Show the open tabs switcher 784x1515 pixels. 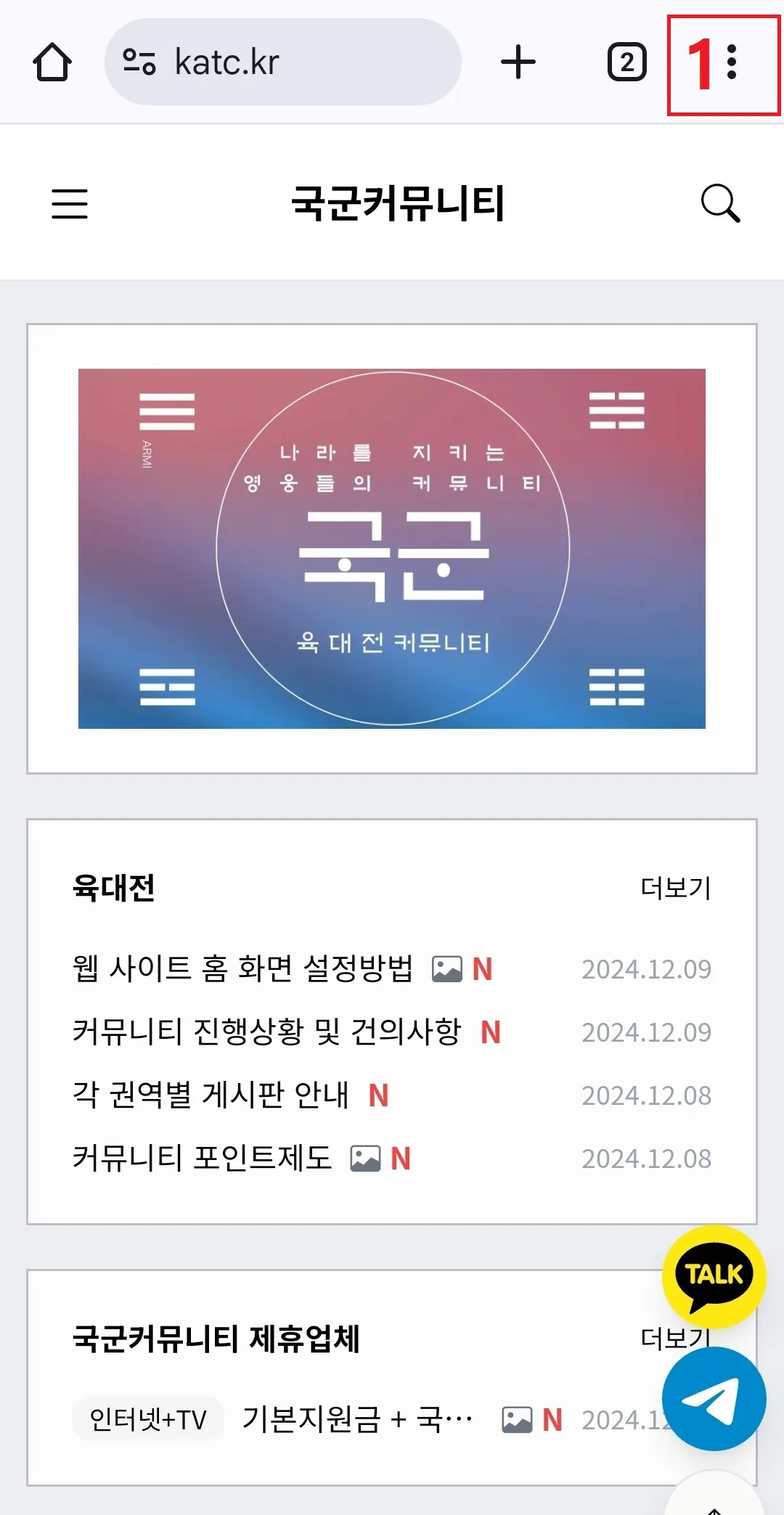pyautogui.click(x=626, y=62)
